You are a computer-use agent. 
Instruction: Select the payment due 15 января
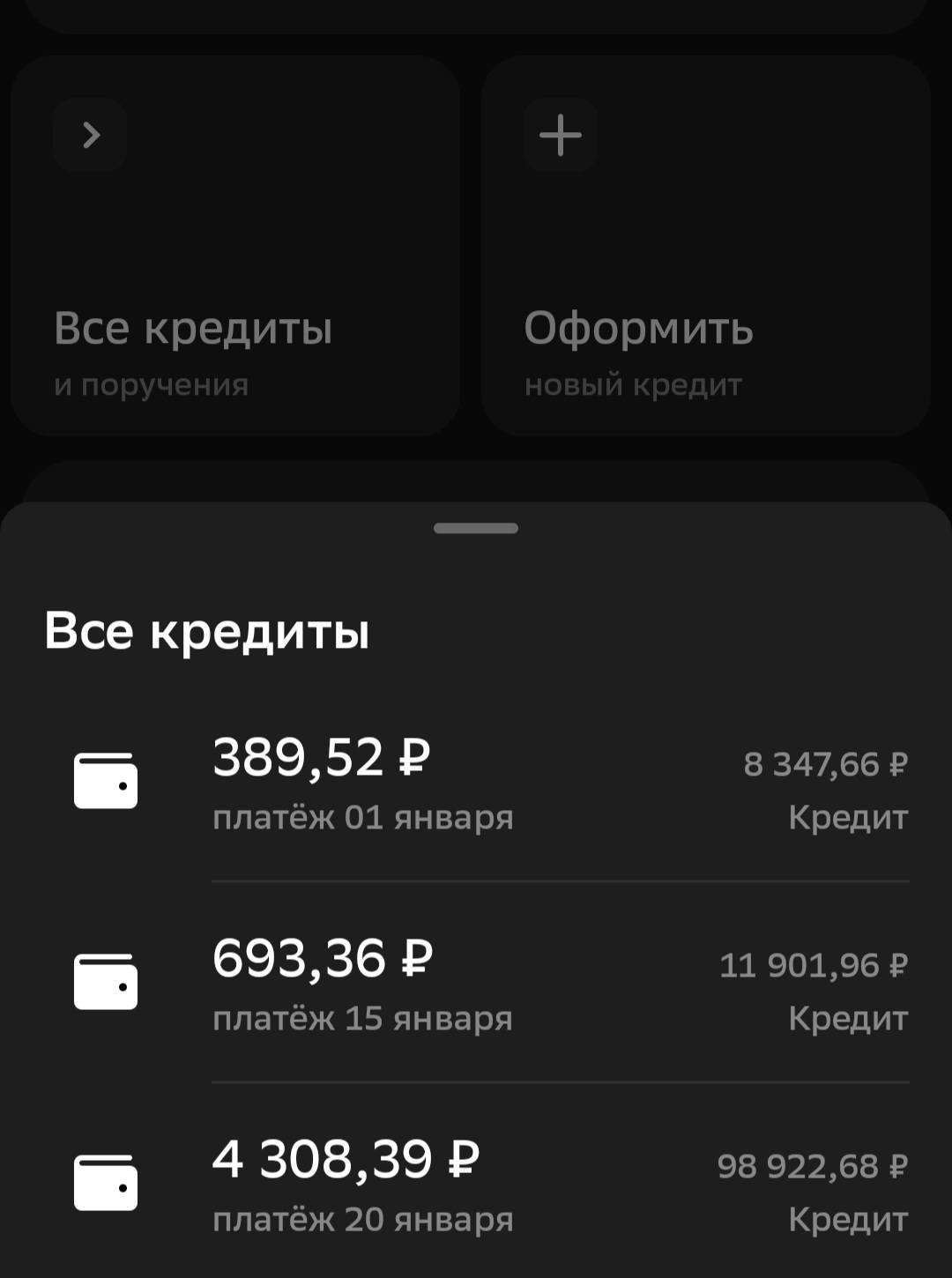click(x=365, y=1019)
